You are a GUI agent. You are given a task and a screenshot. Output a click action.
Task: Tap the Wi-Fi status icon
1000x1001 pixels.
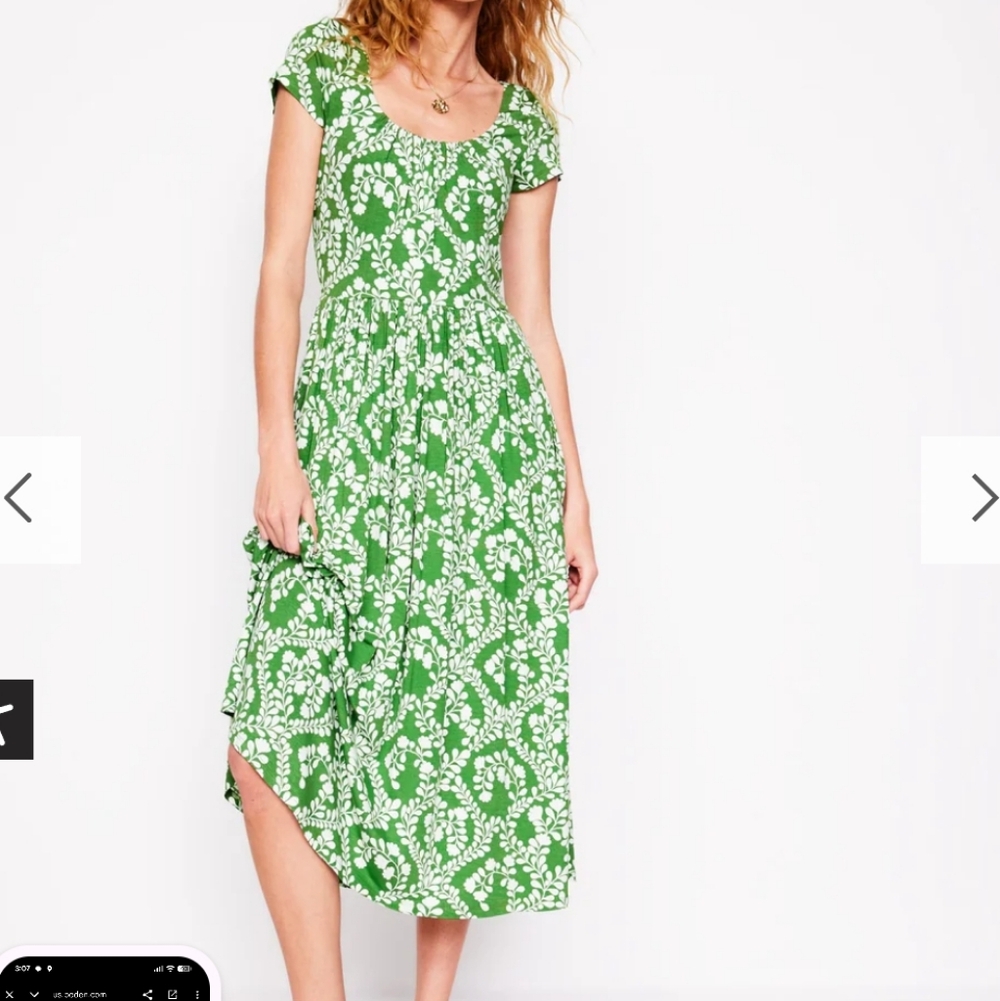pyautogui.click(x=170, y=968)
